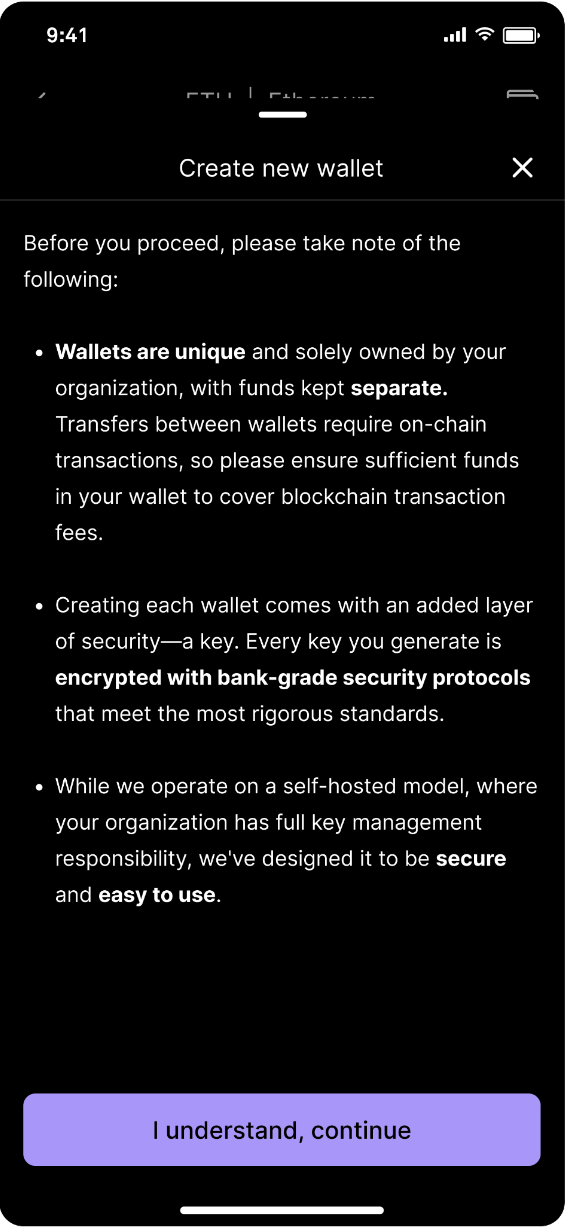
Task: Tap the sheet's top drag handle
Action: pyautogui.click(x=282, y=115)
